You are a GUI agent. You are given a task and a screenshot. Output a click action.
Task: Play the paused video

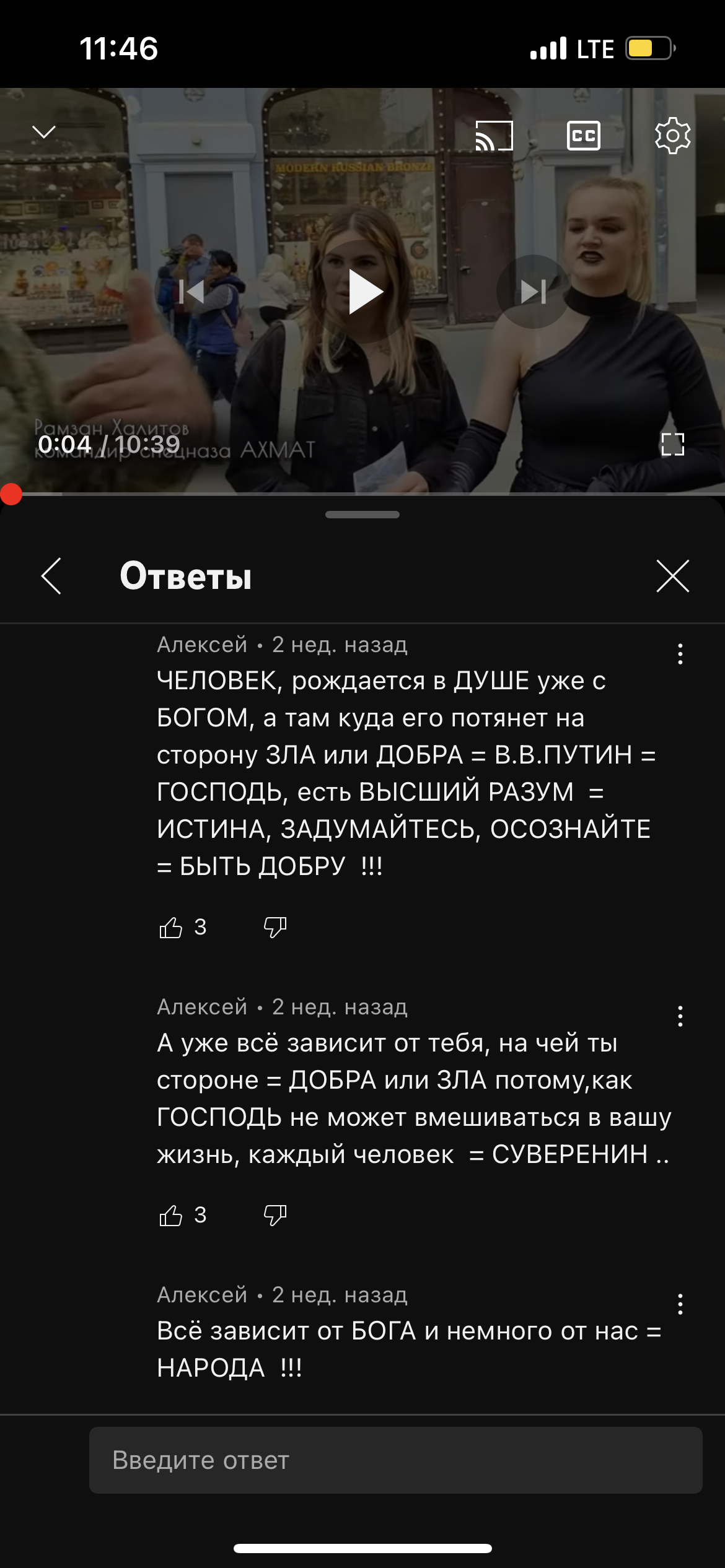pos(365,292)
